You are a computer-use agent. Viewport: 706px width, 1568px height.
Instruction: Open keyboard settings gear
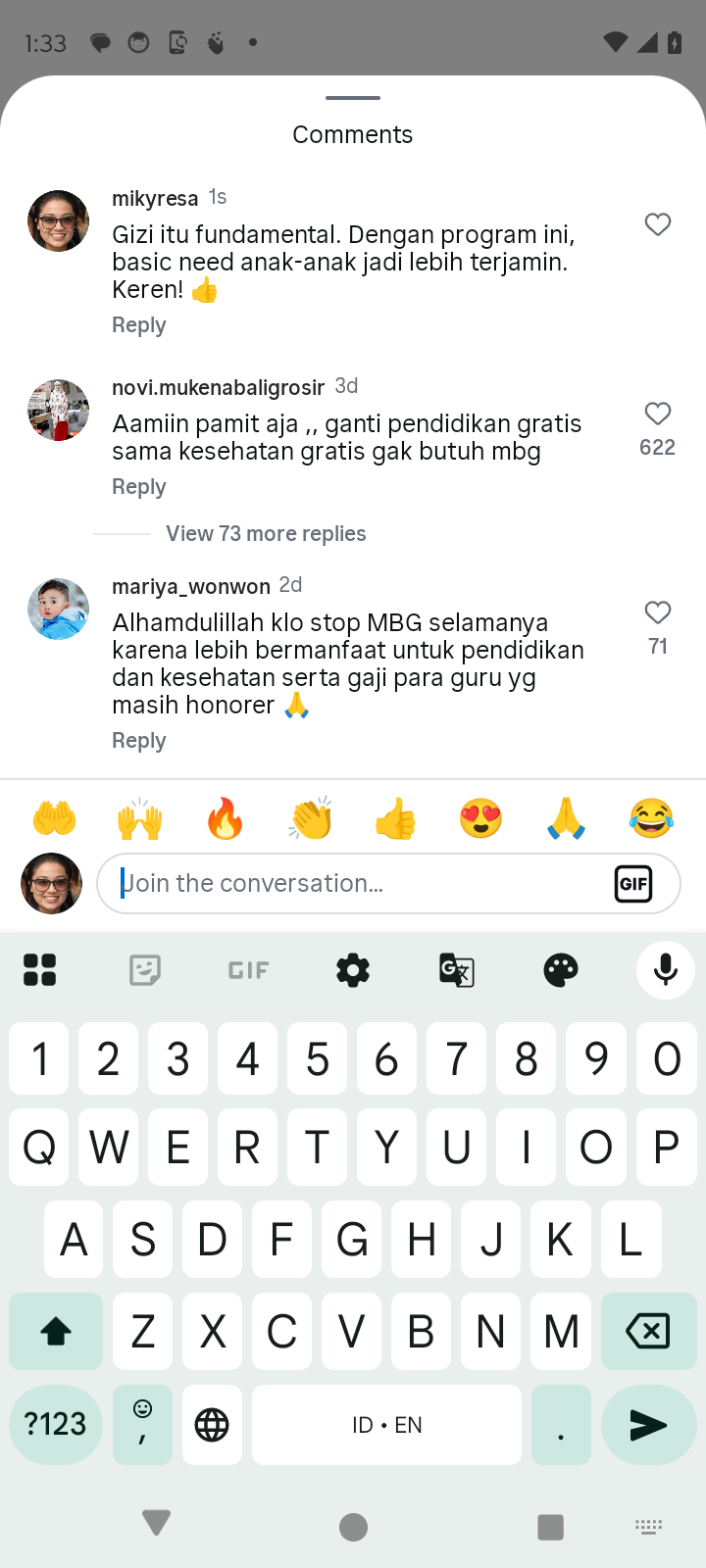[x=353, y=970]
